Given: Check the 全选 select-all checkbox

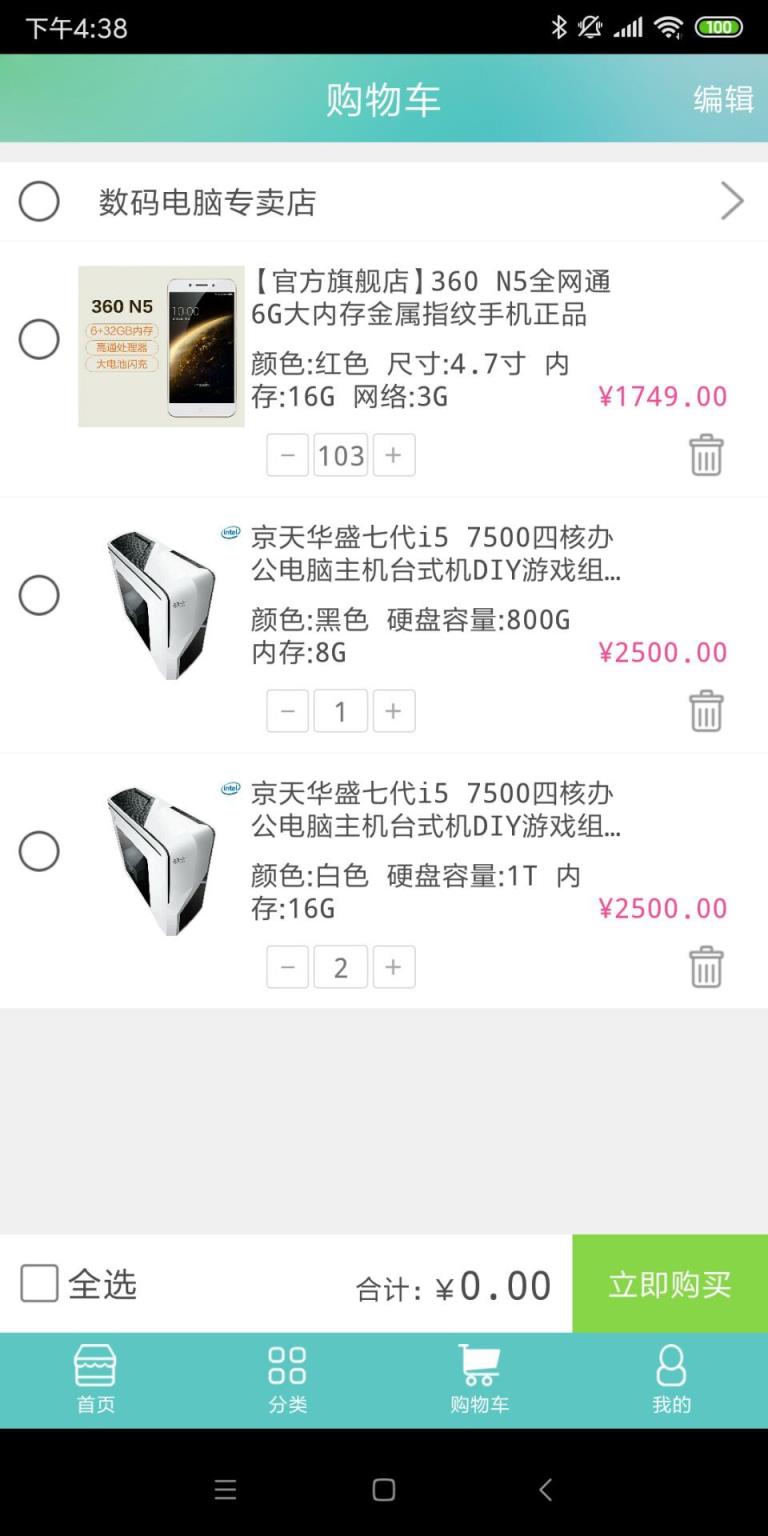Looking at the screenshot, I should pos(38,1283).
